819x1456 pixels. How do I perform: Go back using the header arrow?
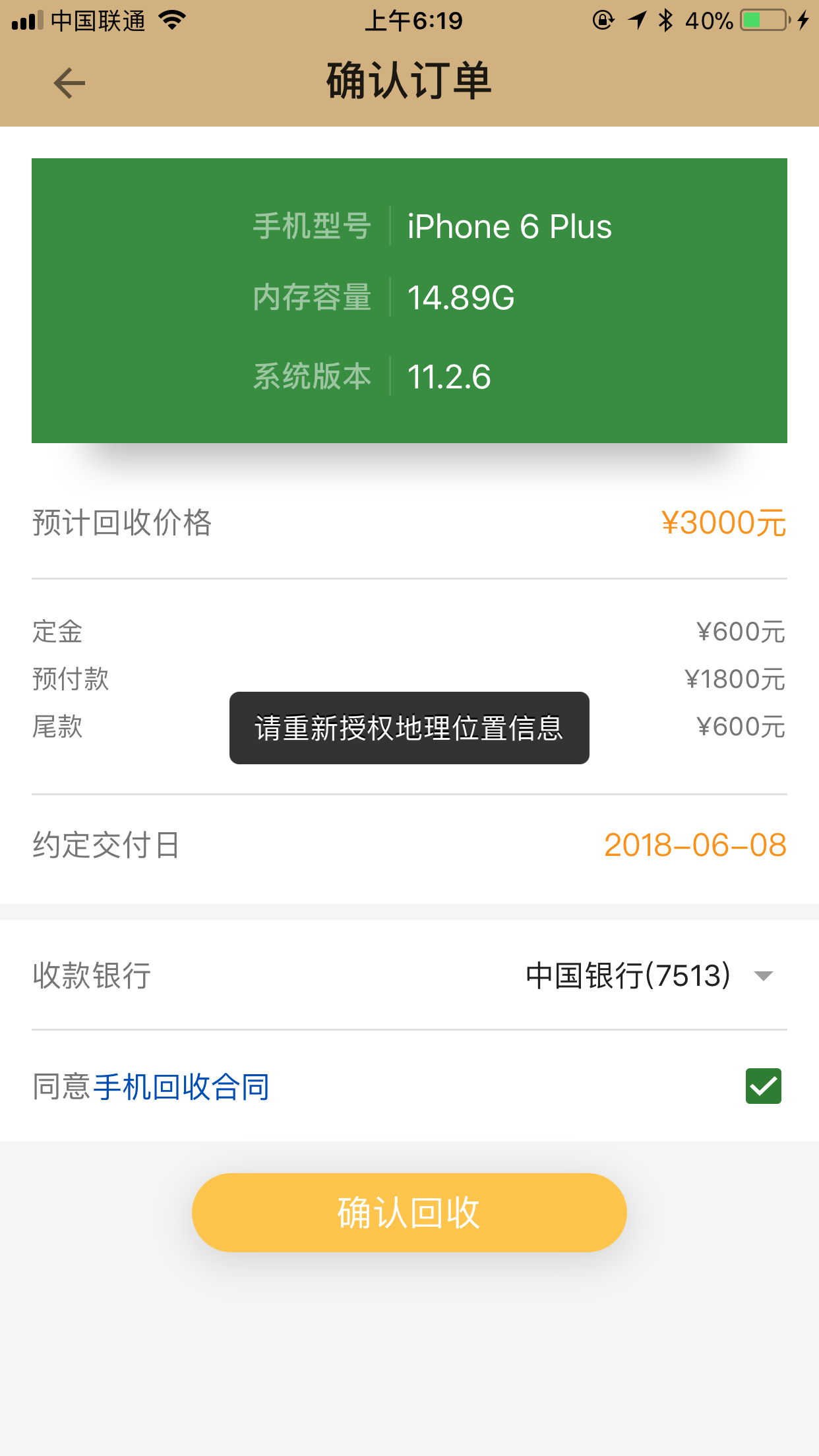point(69,83)
